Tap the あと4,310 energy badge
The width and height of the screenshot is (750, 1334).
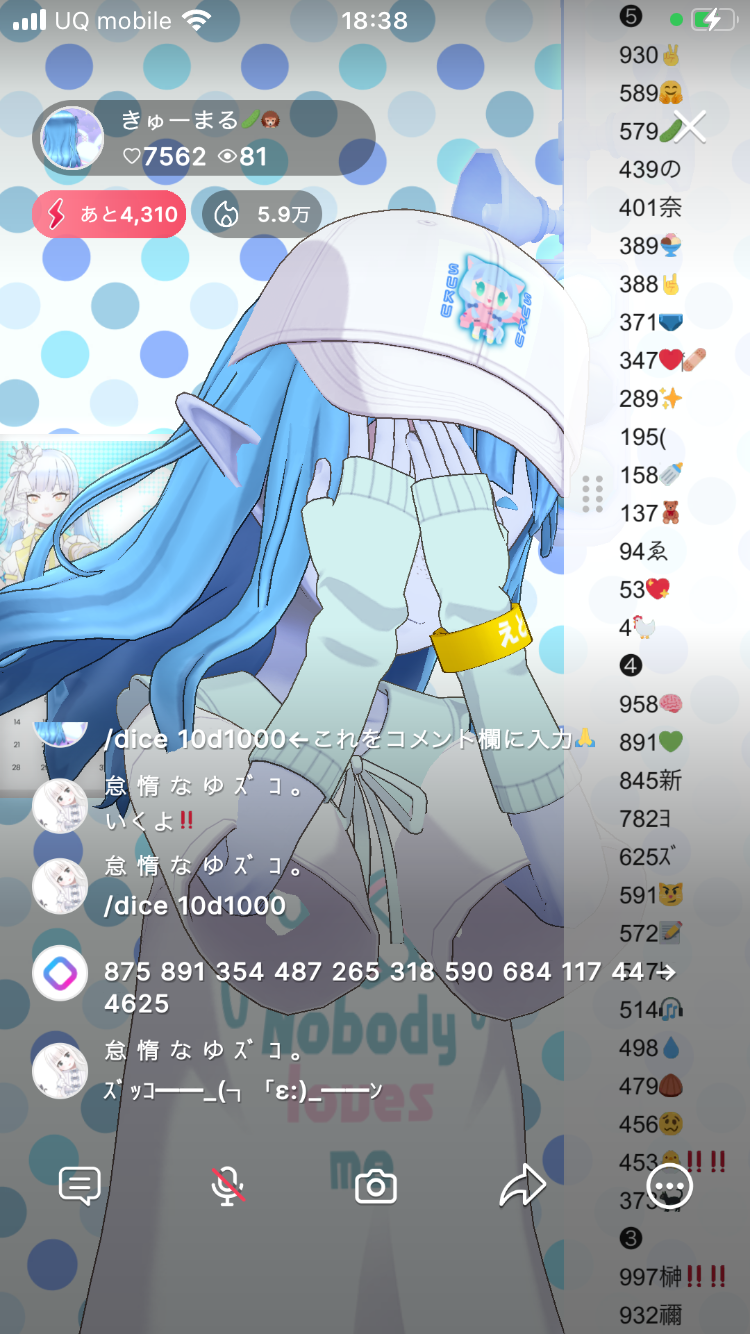(109, 214)
